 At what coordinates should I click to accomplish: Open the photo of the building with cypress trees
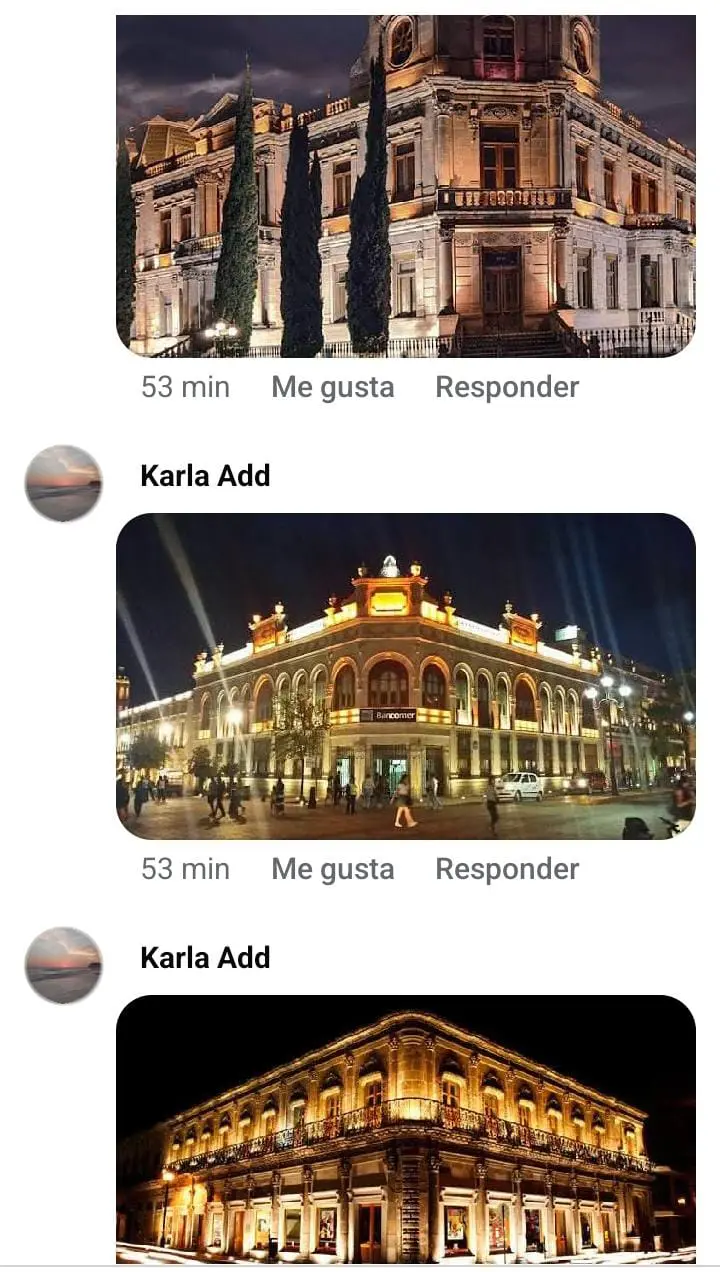click(x=405, y=185)
